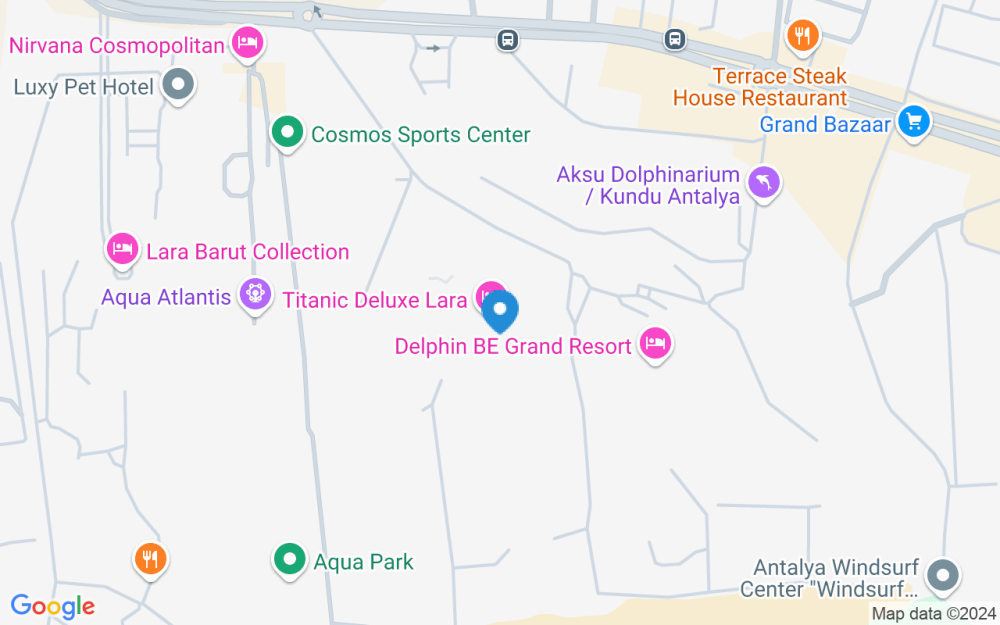Select the Antalya Windsurf Center marker
1000x625 pixels.
coord(943,575)
